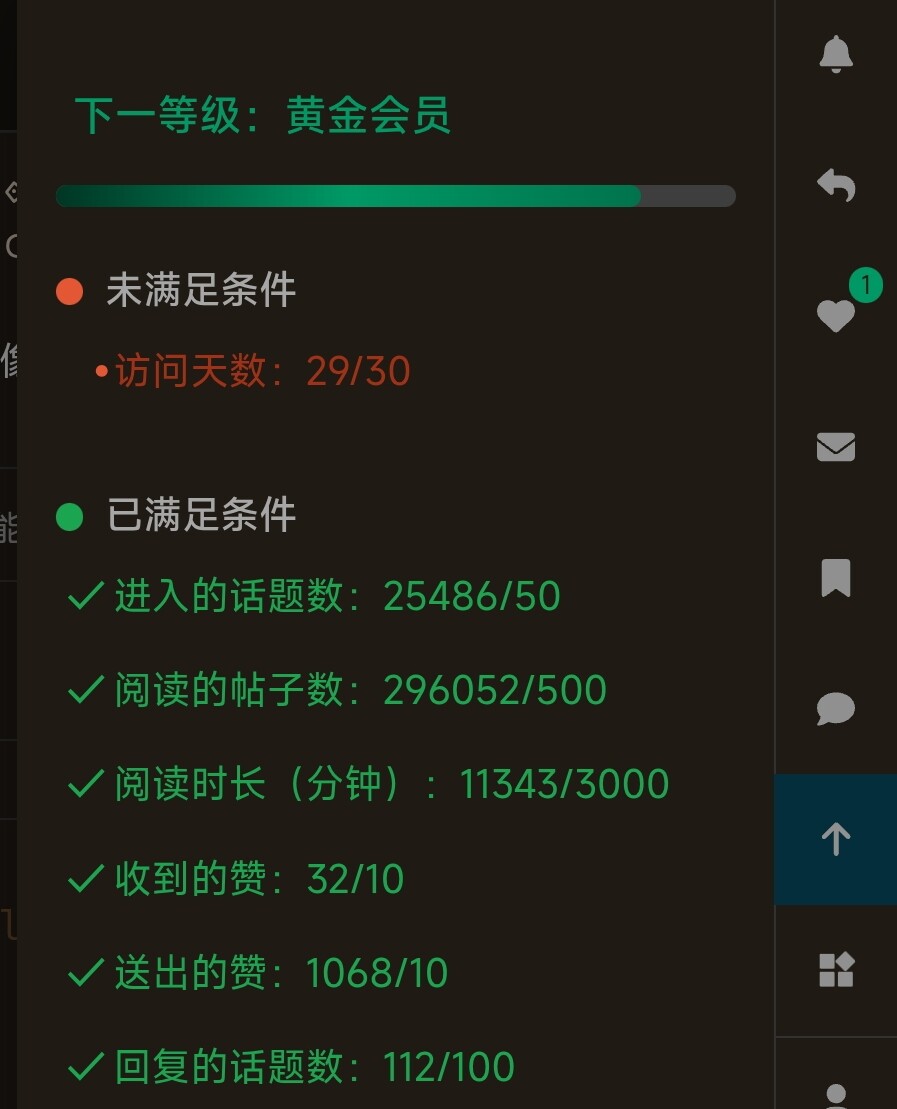
Task: Open the replies arrow icon
Action: pos(835,185)
